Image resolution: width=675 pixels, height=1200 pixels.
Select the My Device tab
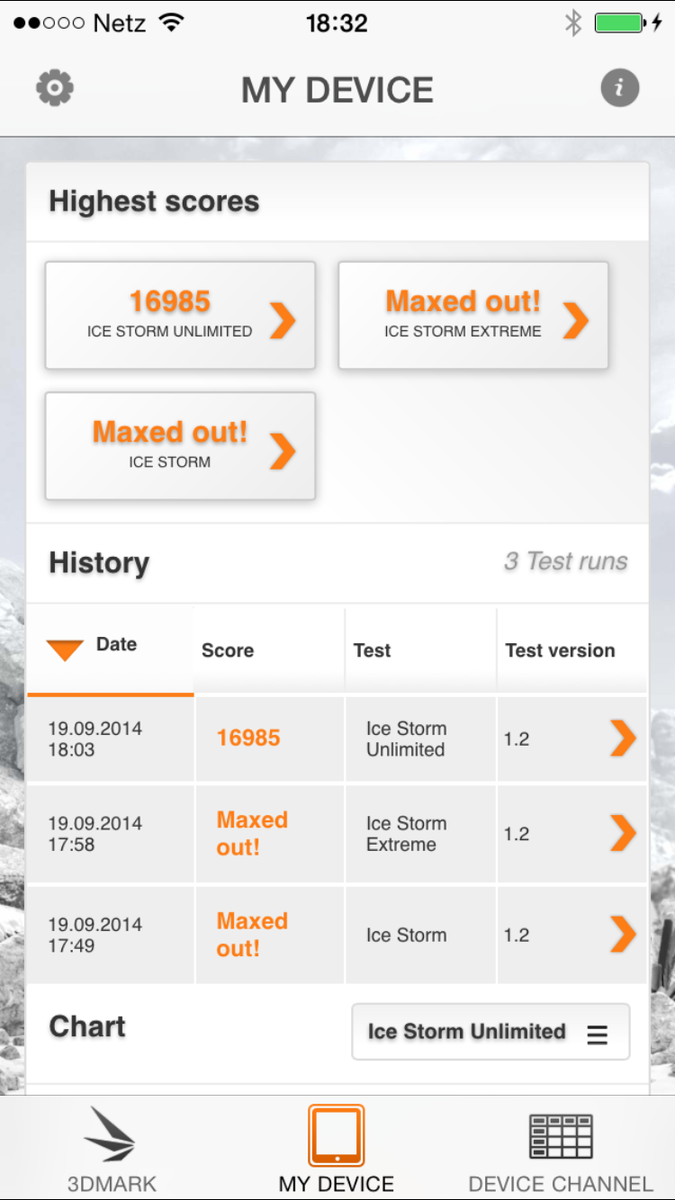[336, 1150]
